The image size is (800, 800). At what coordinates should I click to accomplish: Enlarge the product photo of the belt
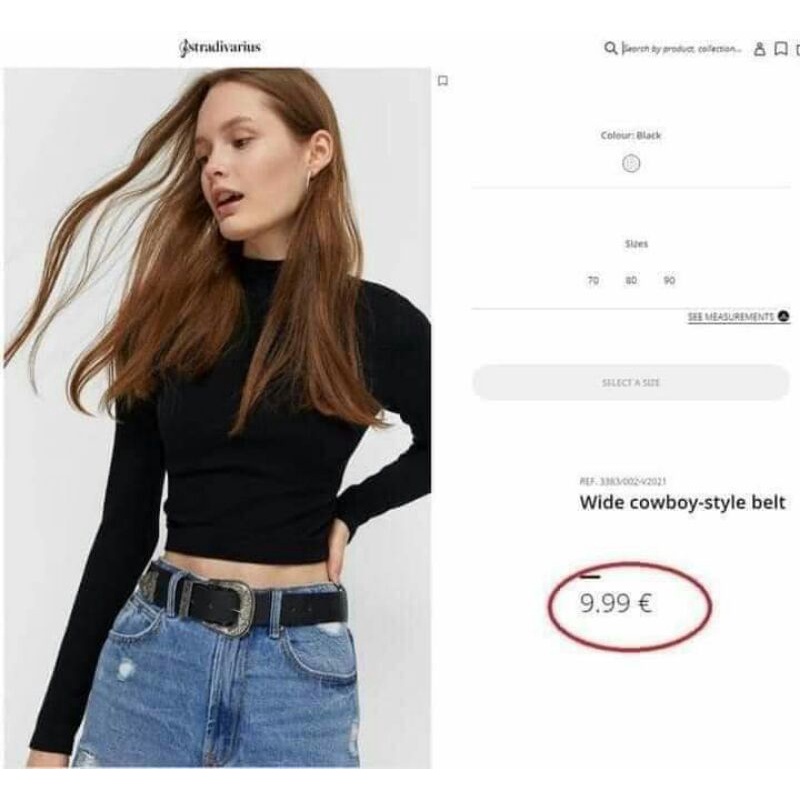point(217,418)
